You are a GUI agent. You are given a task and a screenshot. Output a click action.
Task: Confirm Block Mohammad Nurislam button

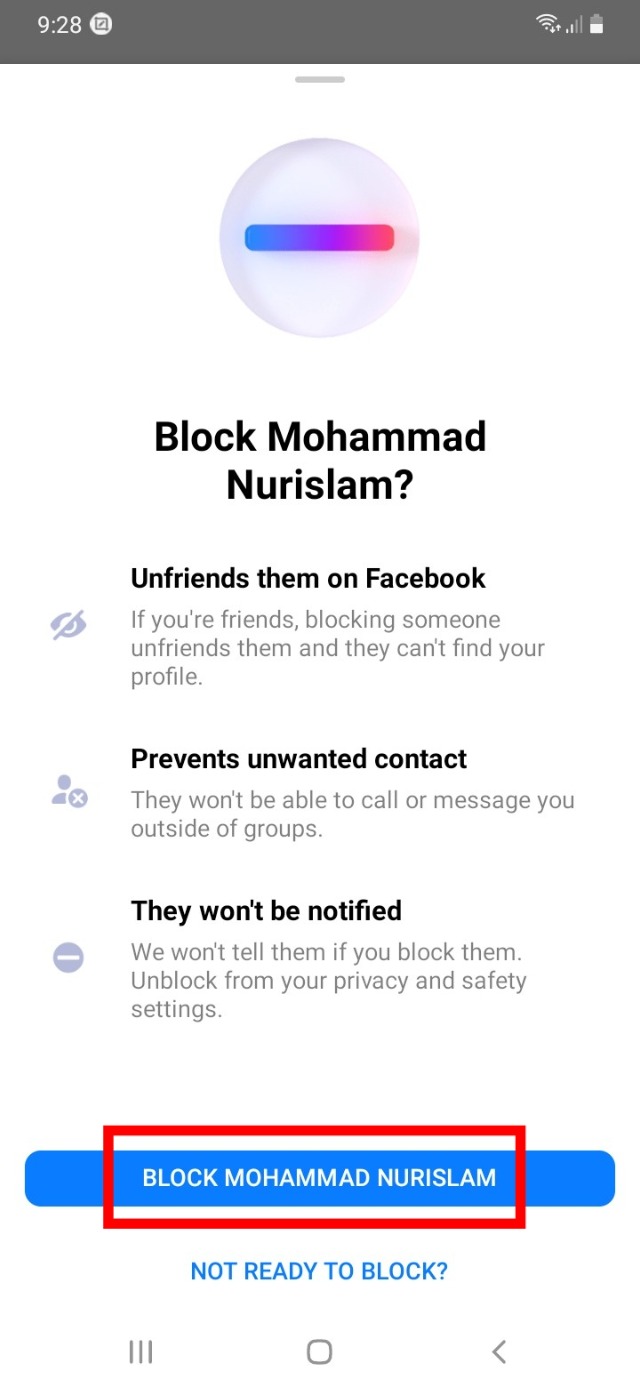coord(319,1178)
